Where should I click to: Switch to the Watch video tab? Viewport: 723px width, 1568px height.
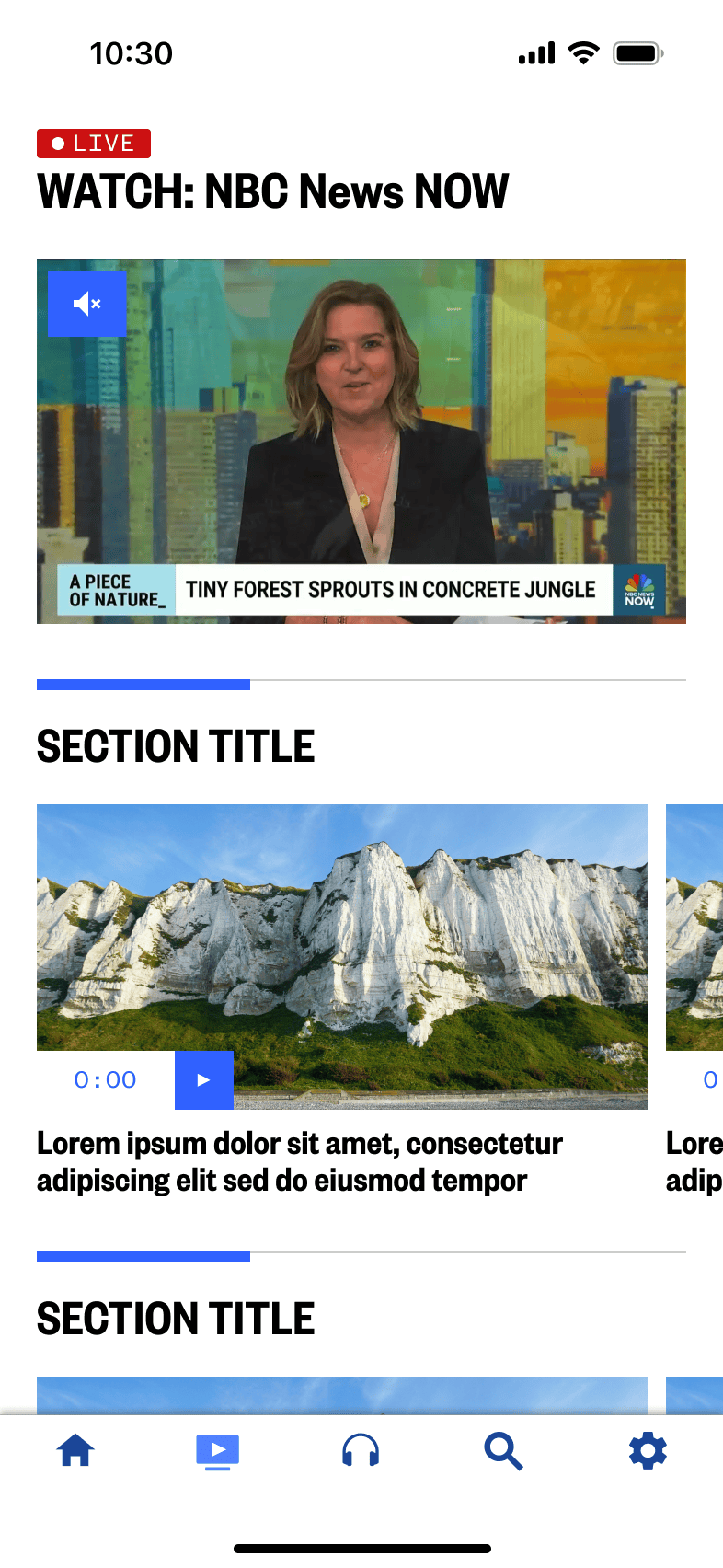[217, 1451]
